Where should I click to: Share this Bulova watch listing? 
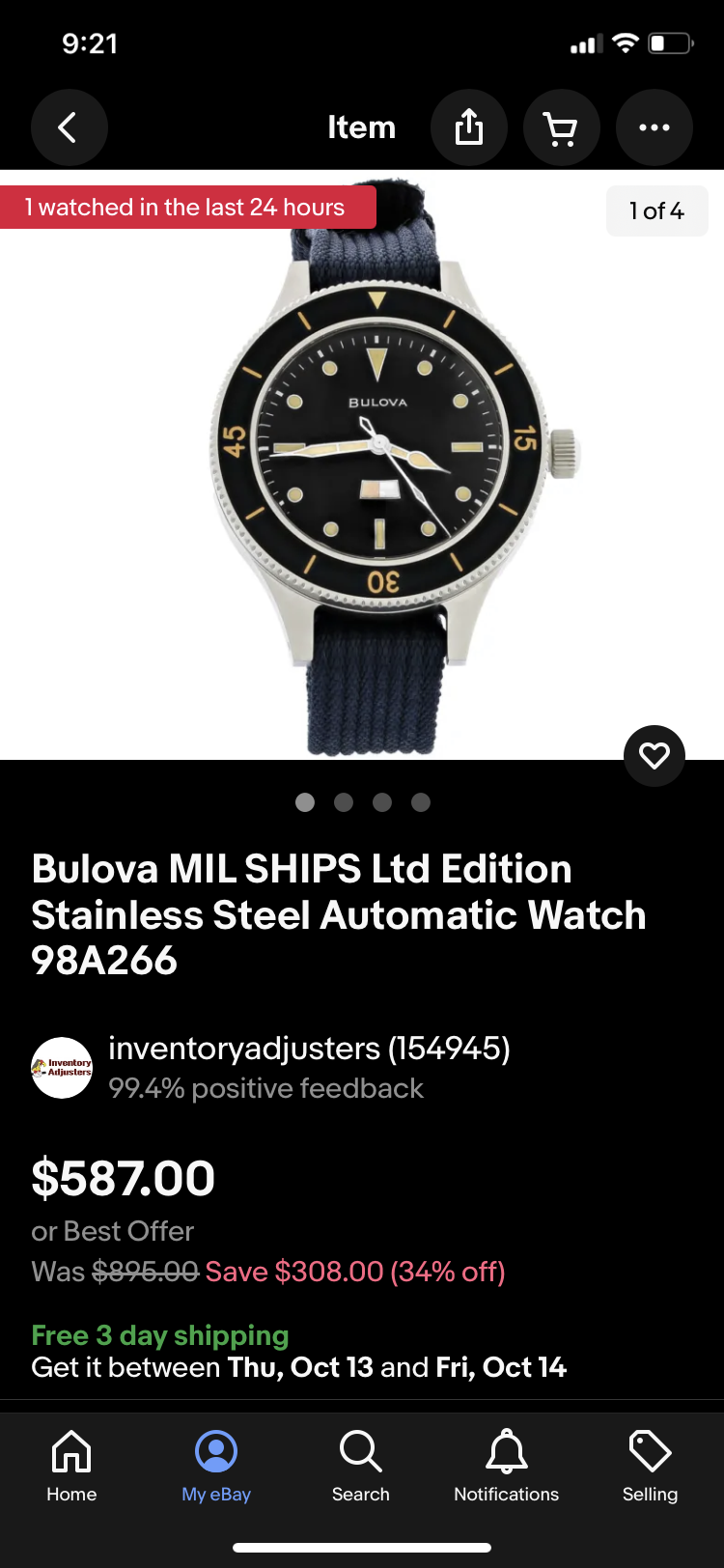tap(469, 127)
